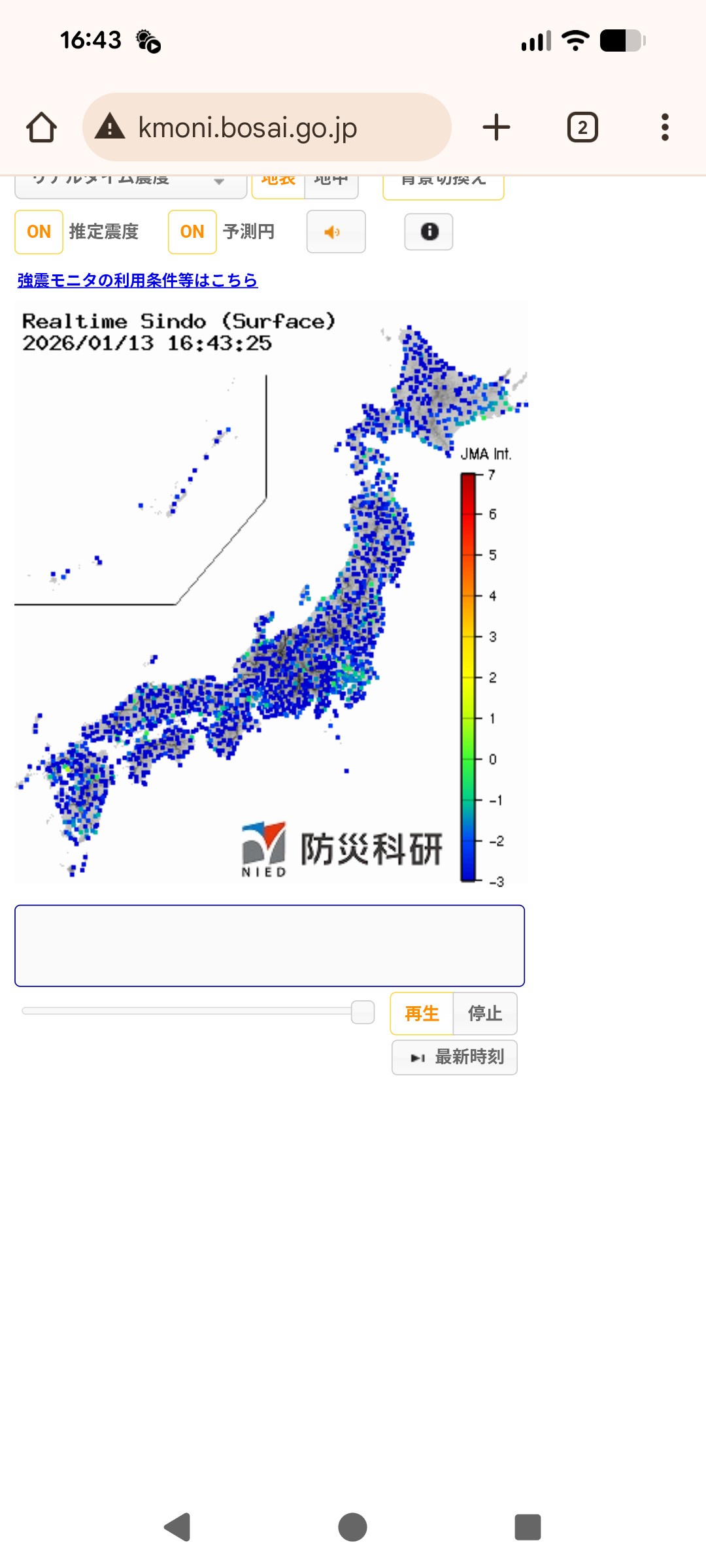706x1568 pixels.
Task: Open the information icon button
Action: 429,231
